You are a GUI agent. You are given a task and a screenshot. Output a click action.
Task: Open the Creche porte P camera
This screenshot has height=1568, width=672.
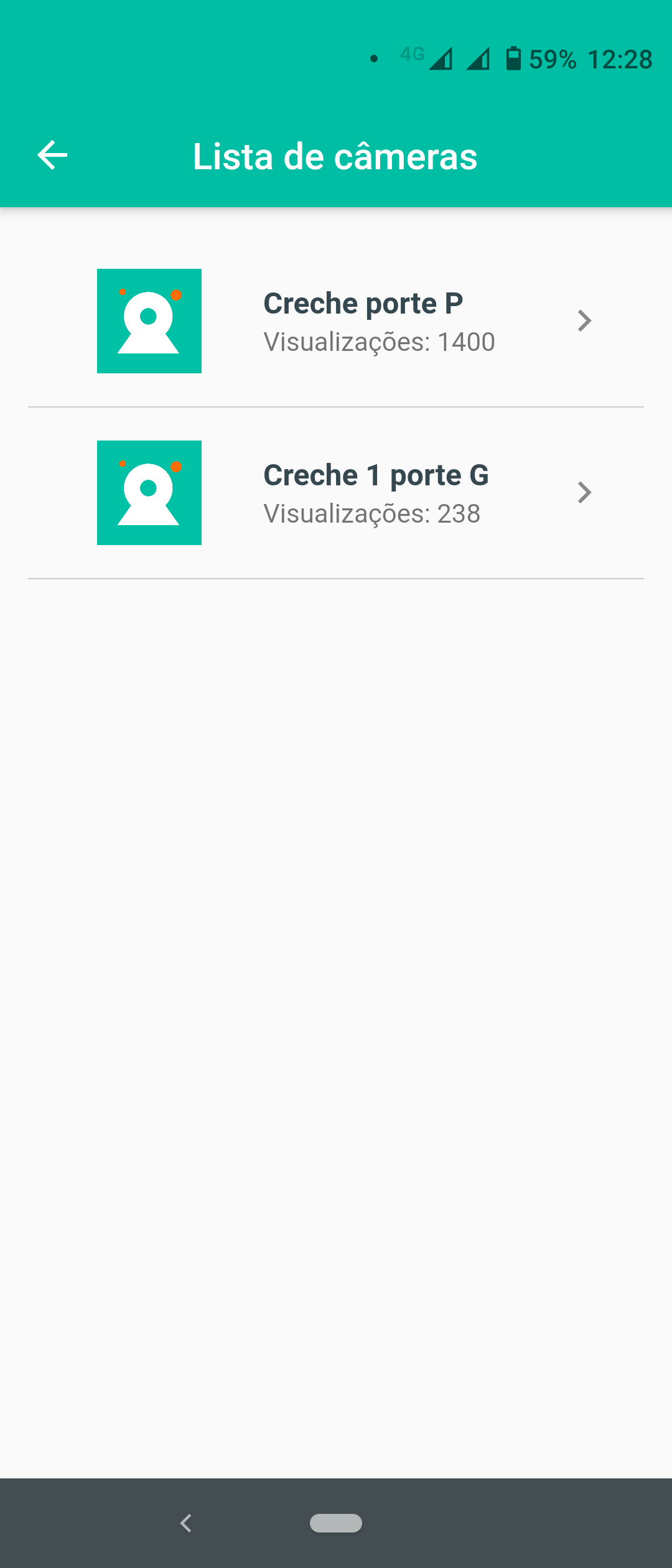(x=363, y=302)
